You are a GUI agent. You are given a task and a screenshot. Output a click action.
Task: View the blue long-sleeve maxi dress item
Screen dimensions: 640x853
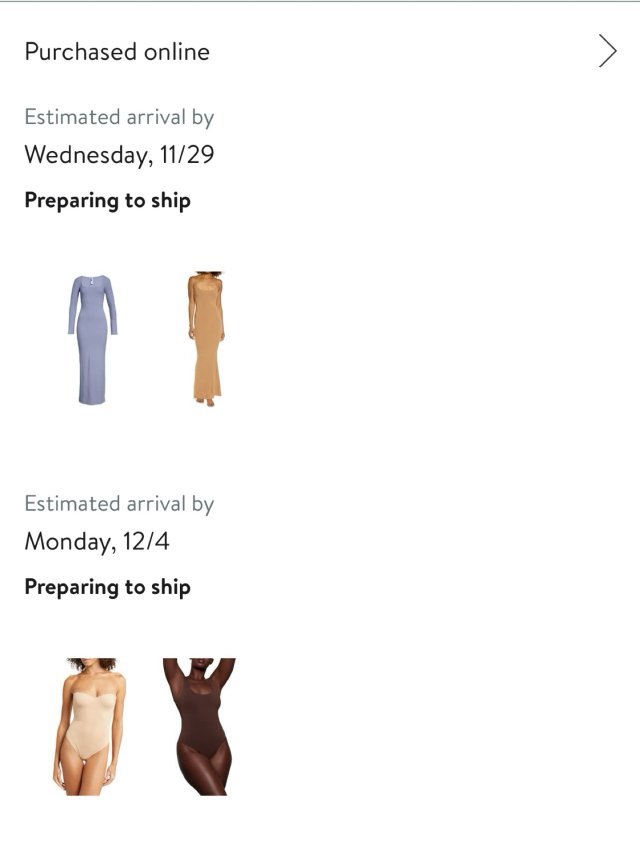coord(92,339)
